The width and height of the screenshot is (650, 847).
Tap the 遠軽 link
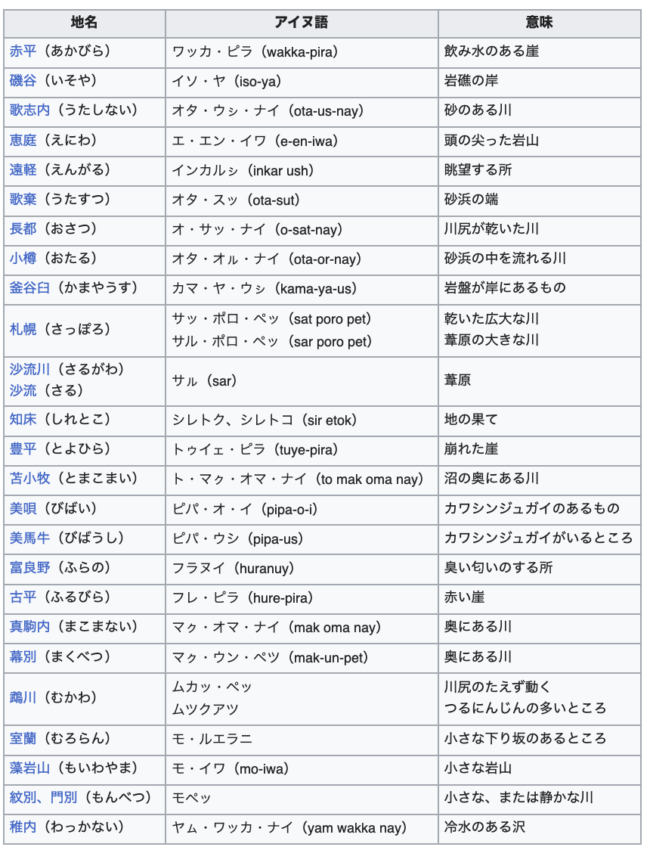pyautogui.click(x=23, y=170)
